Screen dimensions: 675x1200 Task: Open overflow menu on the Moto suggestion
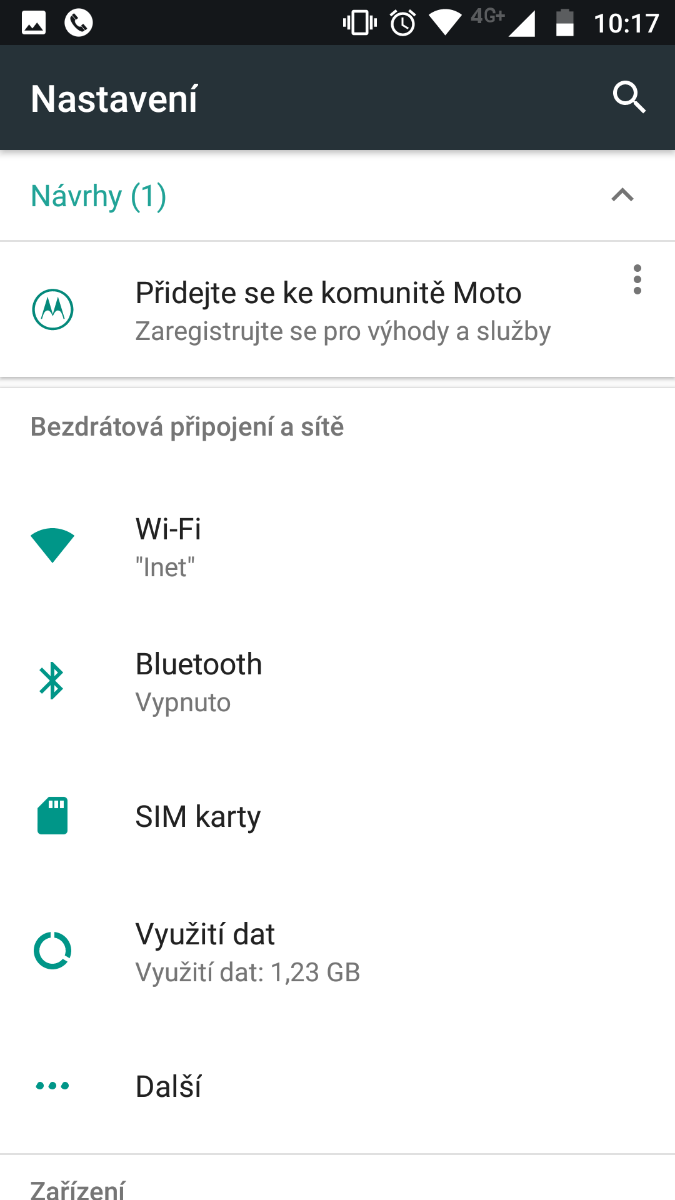click(637, 280)
